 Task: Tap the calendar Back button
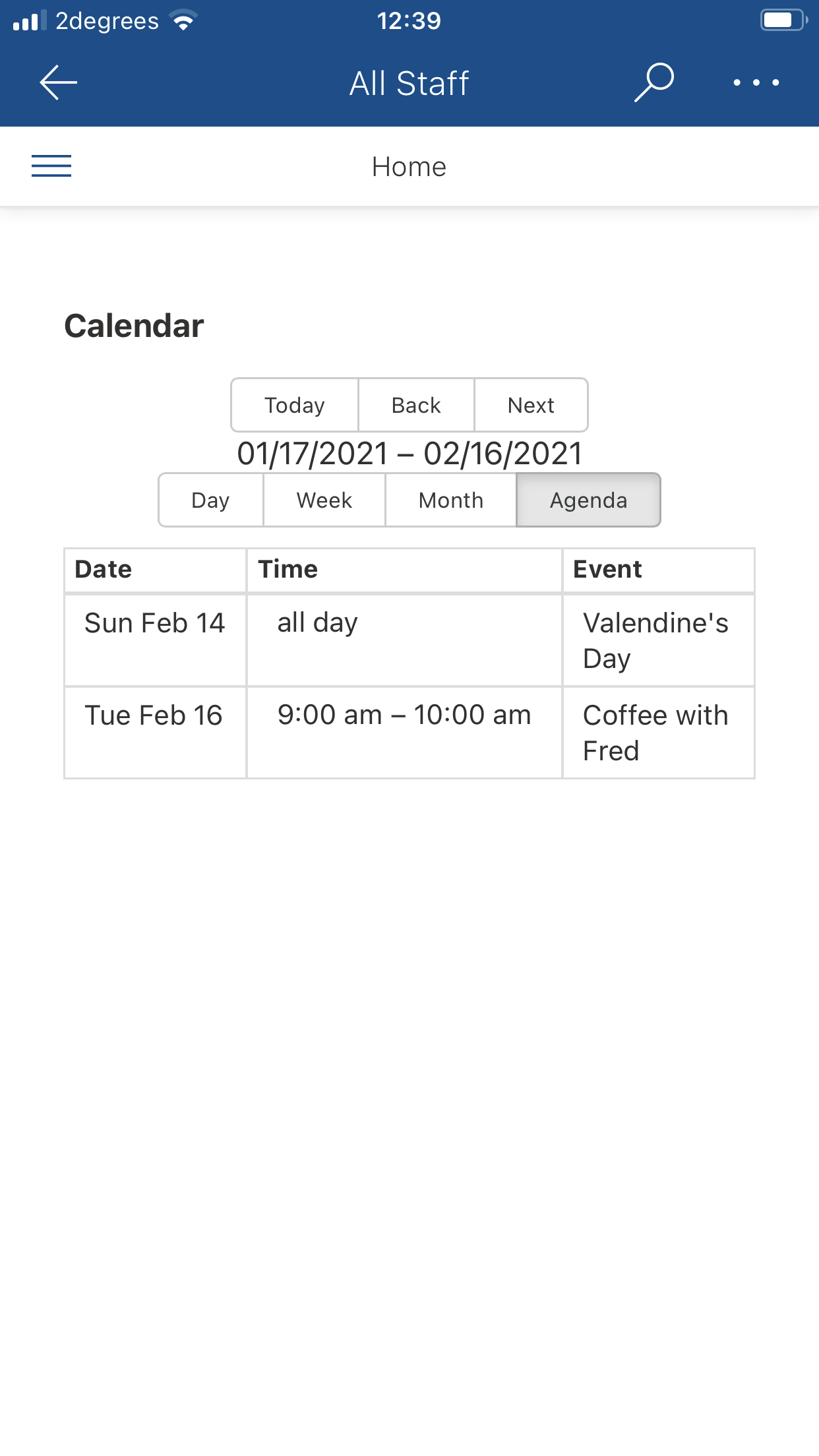click(416, 405)
